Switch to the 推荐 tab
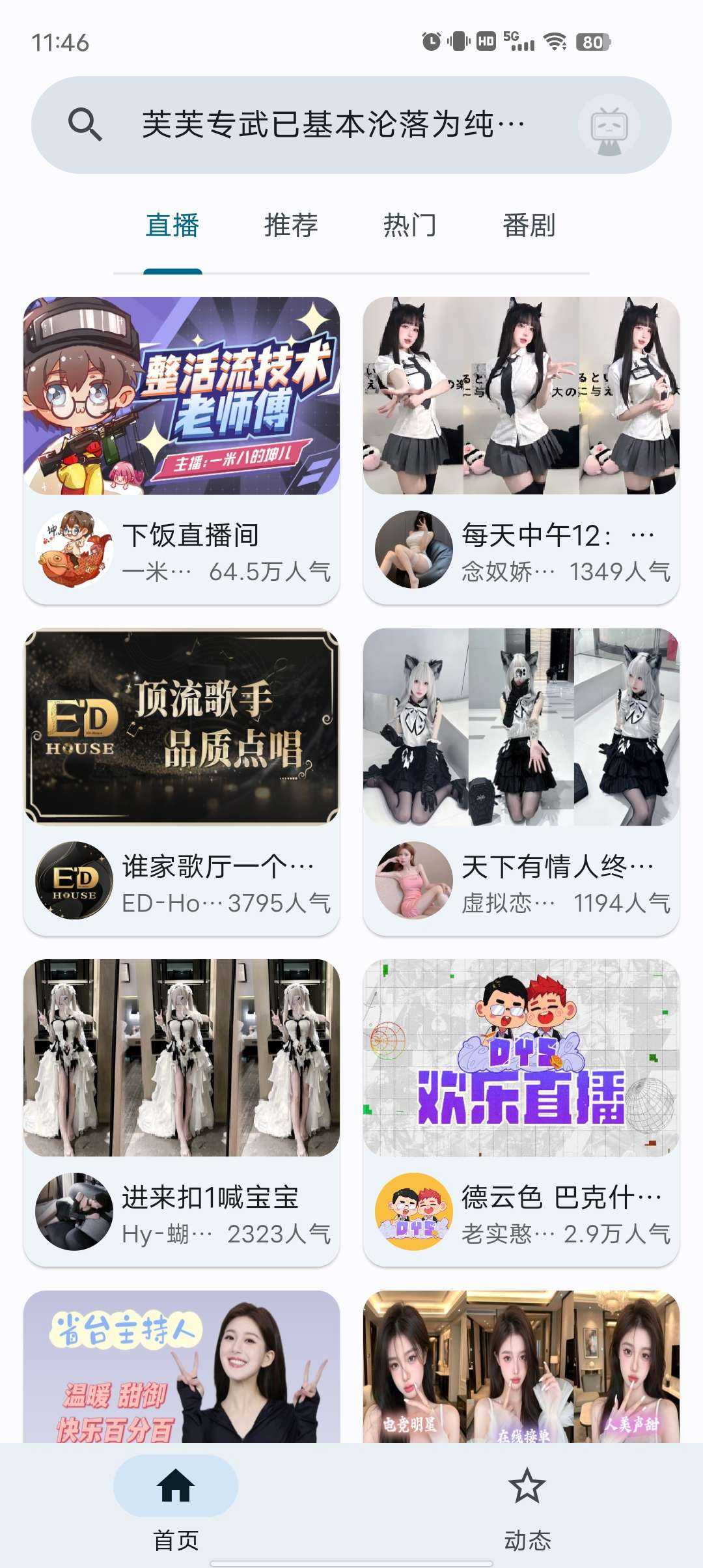The image size is (703, 1568). (291, 226)
